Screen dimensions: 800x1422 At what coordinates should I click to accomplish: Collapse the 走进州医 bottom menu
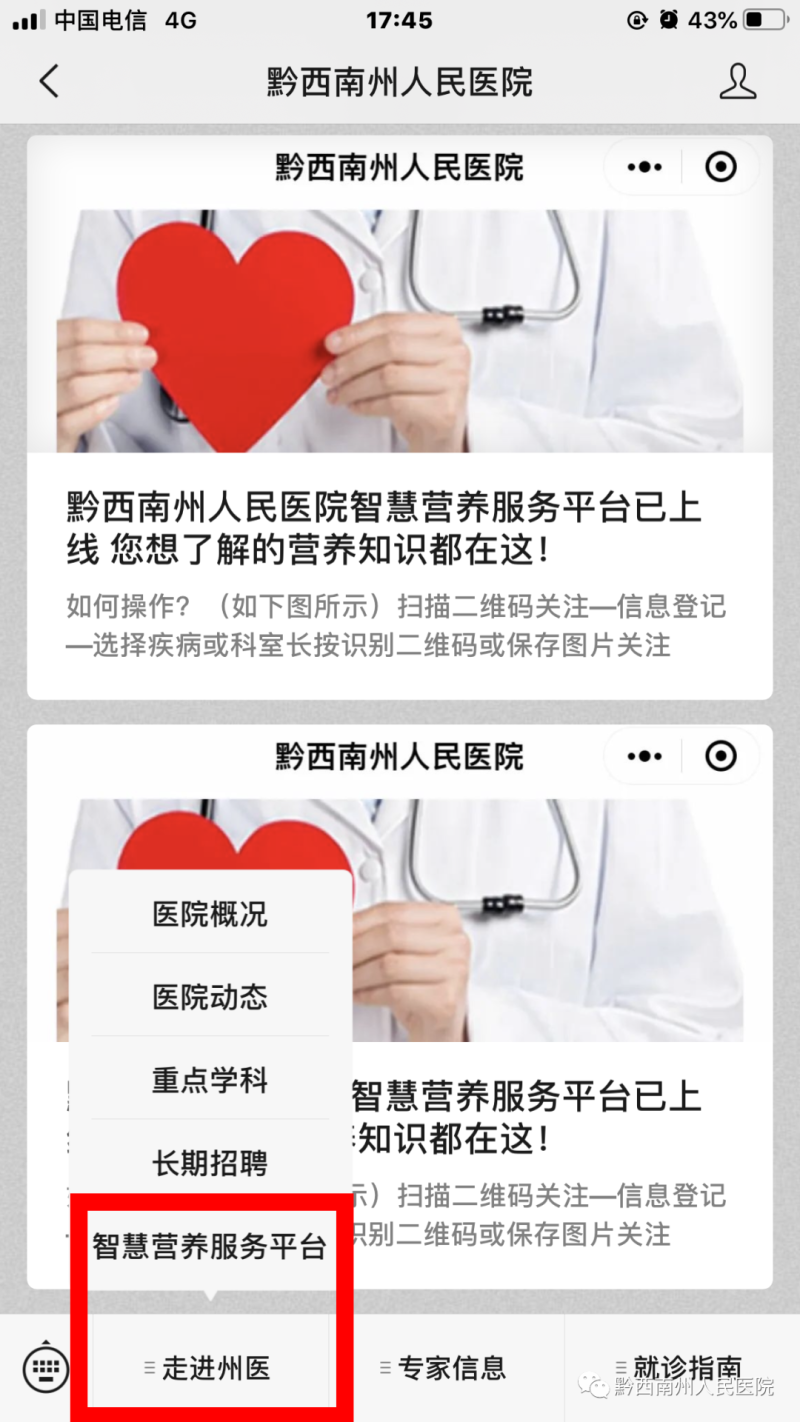point(210,1368)
